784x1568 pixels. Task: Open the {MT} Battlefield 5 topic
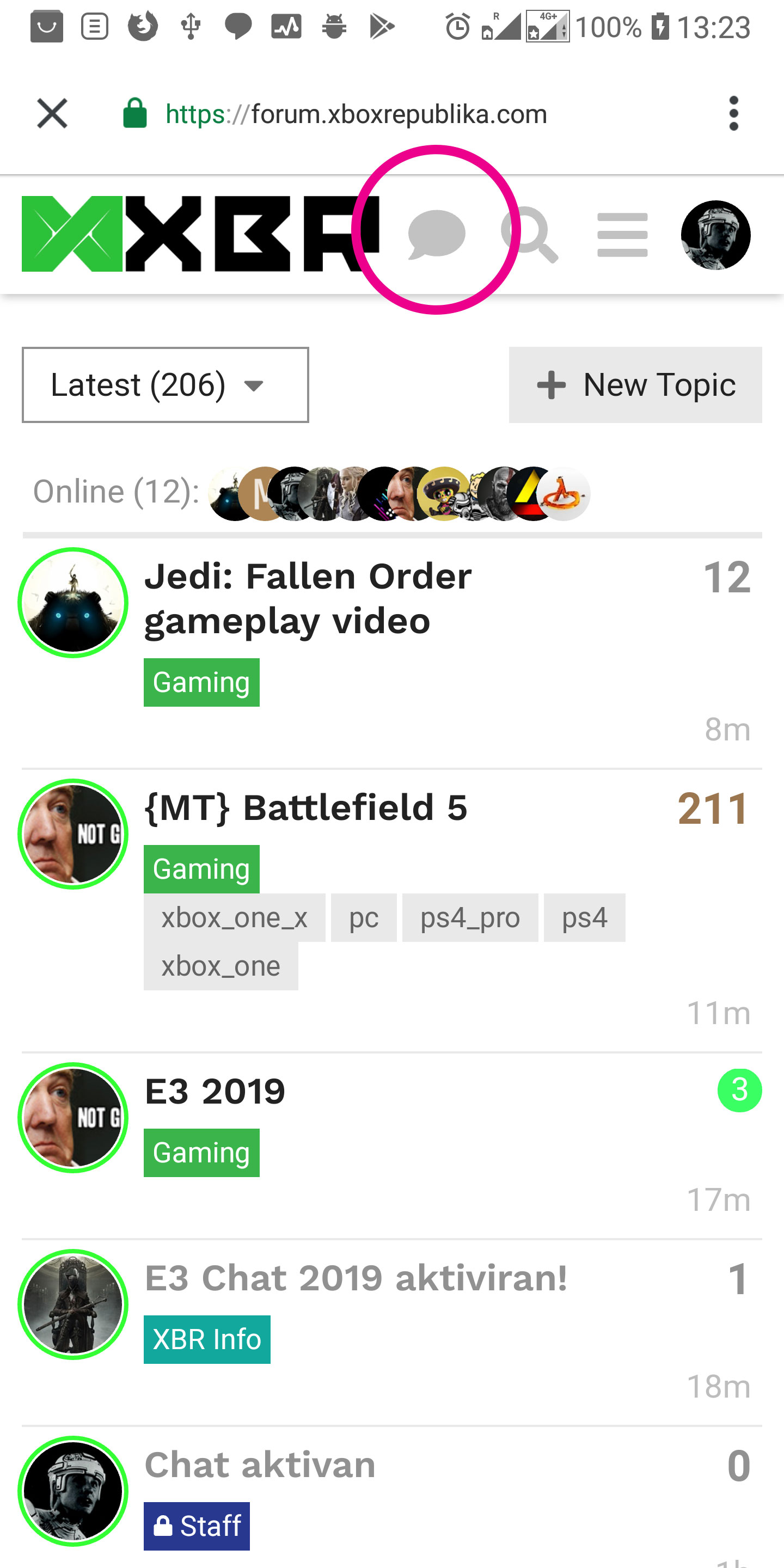click(x=306, y=808)
